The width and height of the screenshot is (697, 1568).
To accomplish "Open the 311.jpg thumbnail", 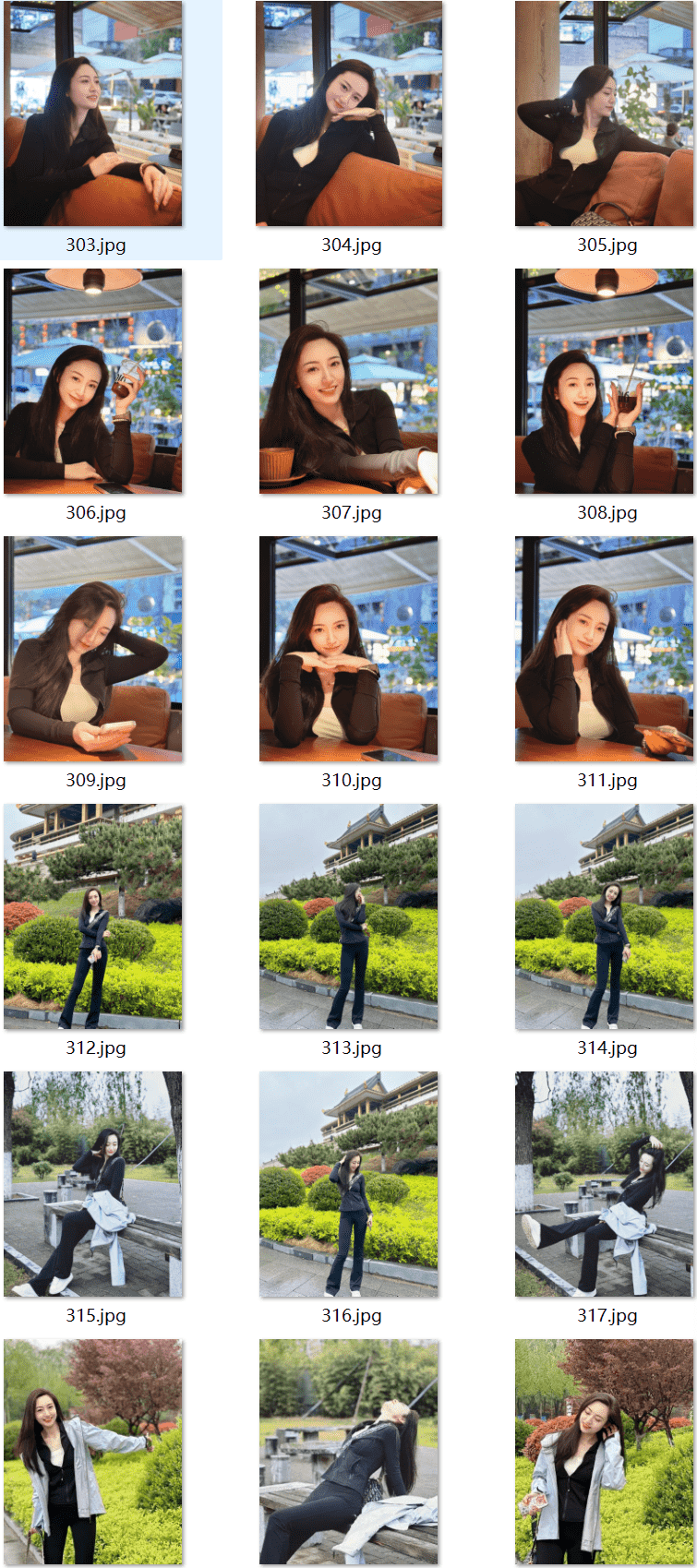I will [604, 649].
